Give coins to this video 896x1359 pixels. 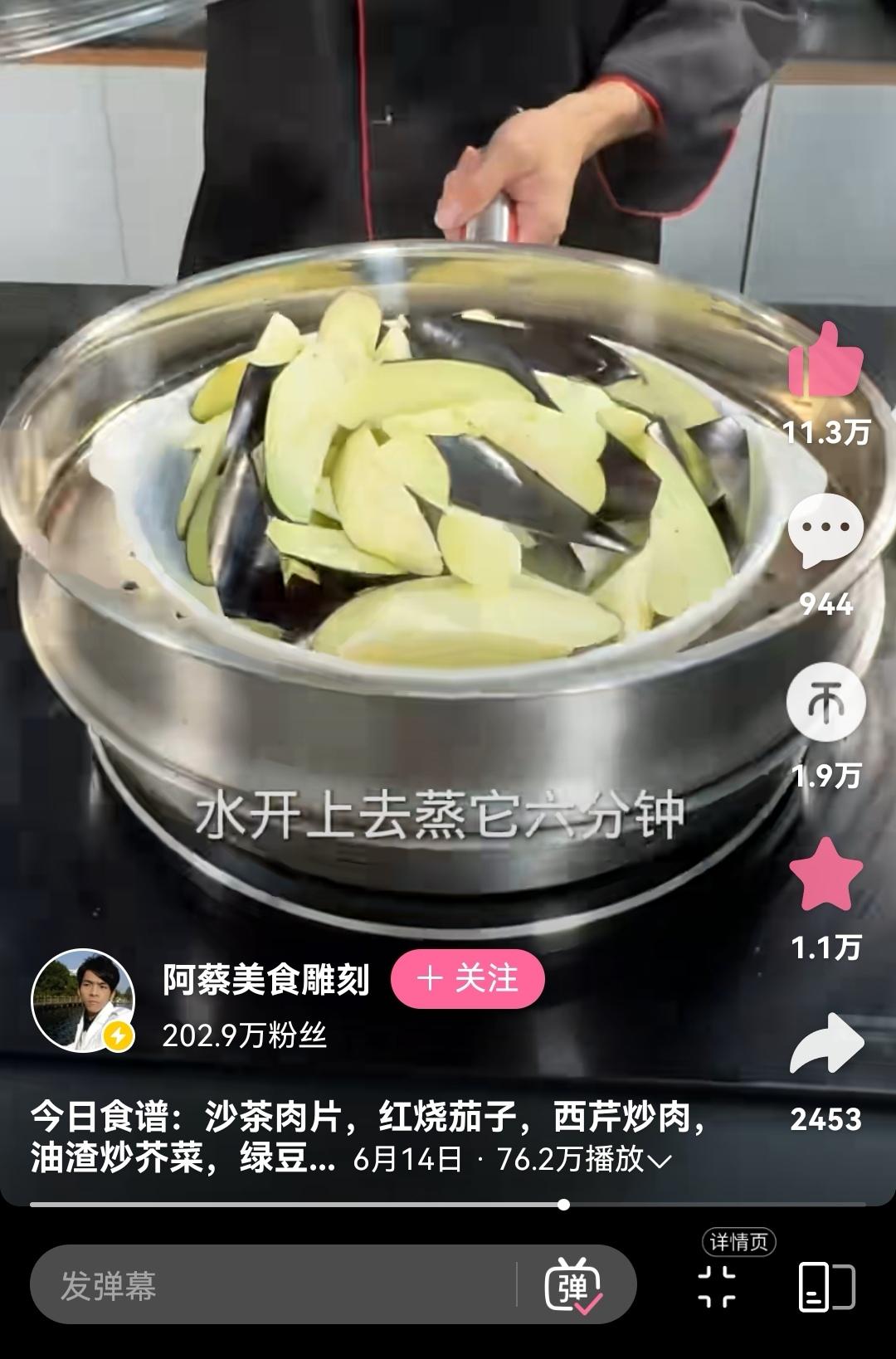pos(825,703)
